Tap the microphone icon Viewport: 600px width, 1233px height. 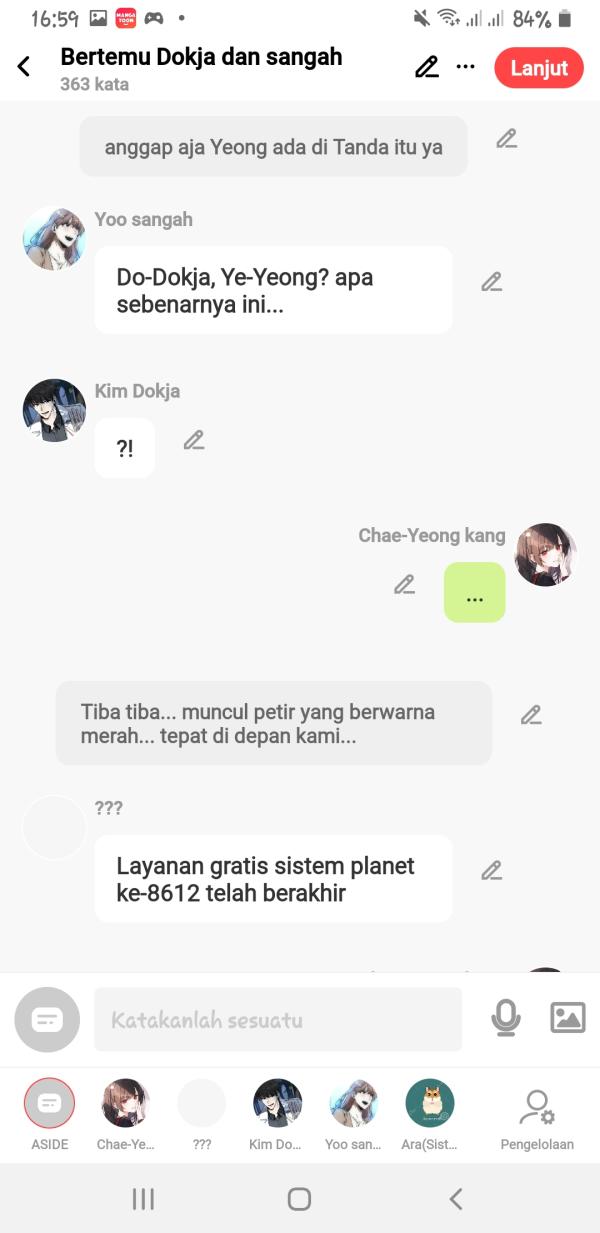(x=506, y=1019)
